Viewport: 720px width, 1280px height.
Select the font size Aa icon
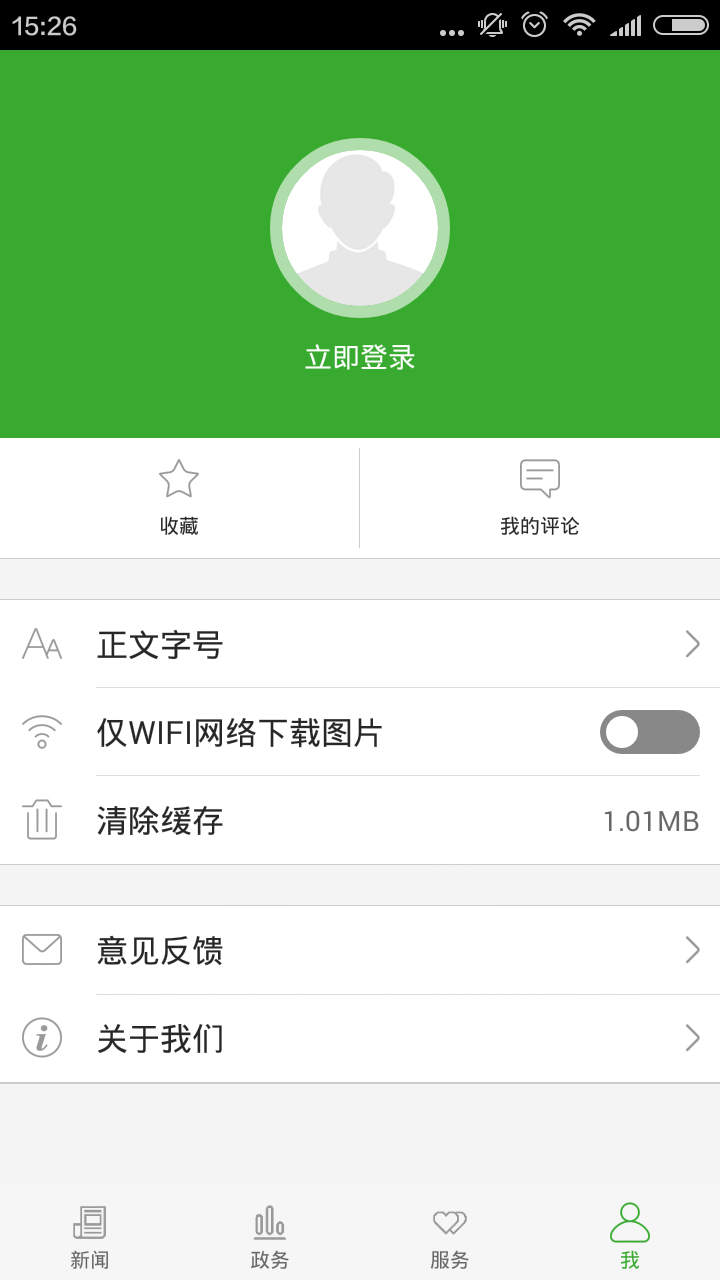click(x=41, y=644)
